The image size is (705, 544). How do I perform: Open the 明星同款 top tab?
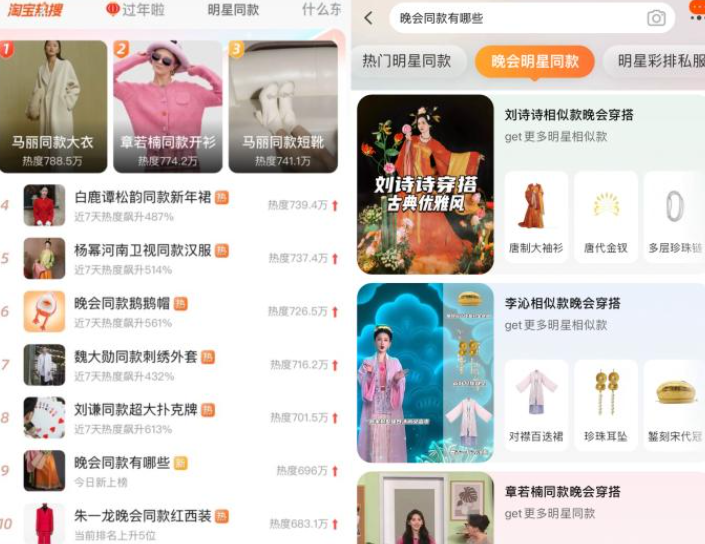point(233,10)
